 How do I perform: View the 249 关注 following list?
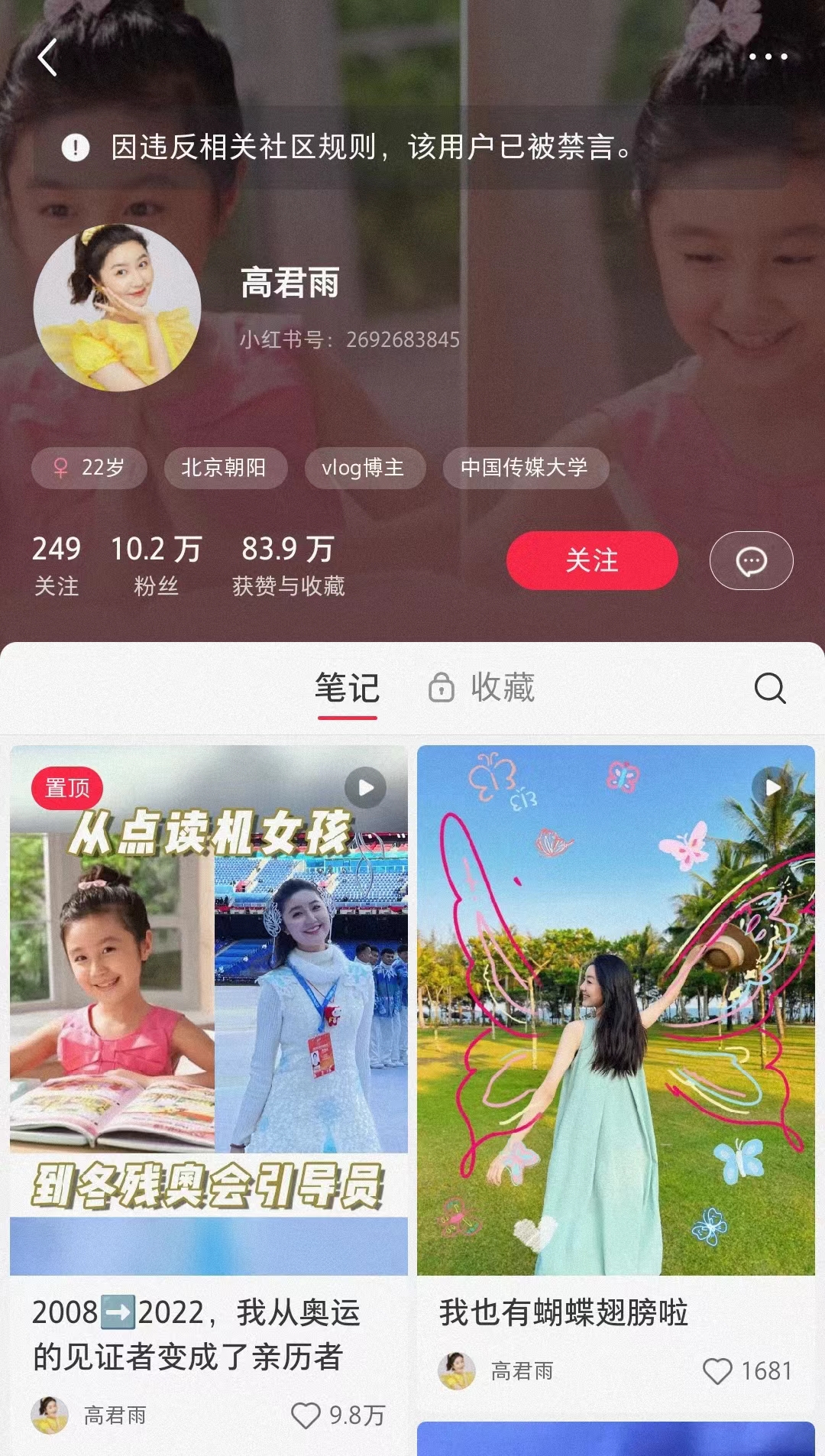[57, 565]
